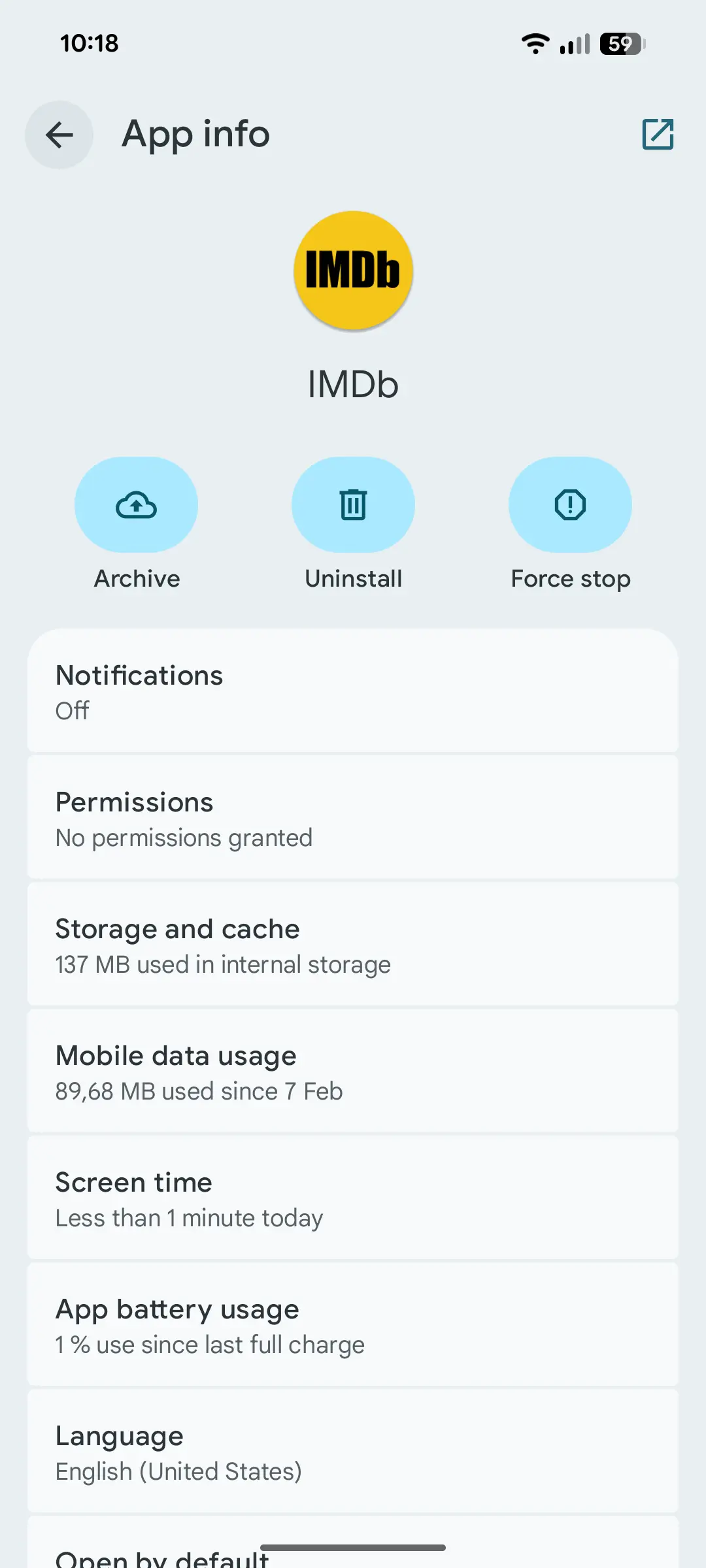The height and width of the screenshot is (1568, 706).
Task: Open Notifications settings
Action: point(353,691)
